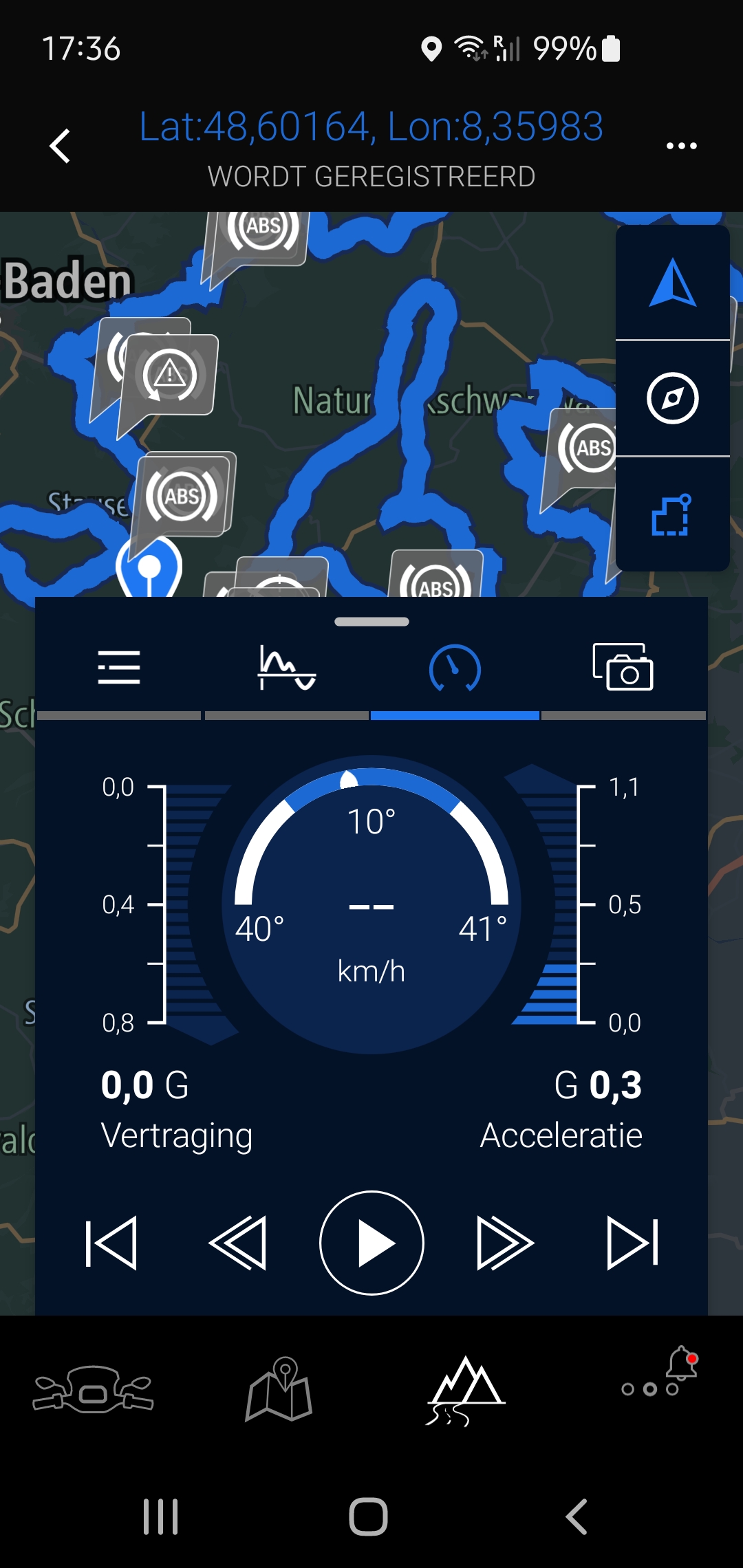
Task: Select the speedometer gauge tab
Action: point(455,668)
